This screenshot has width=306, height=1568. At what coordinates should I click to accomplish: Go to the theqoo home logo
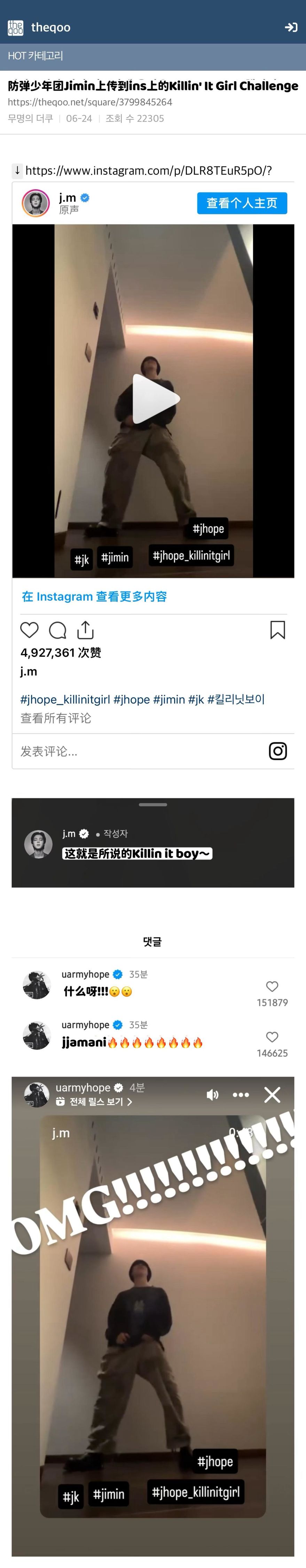(16, 28)
